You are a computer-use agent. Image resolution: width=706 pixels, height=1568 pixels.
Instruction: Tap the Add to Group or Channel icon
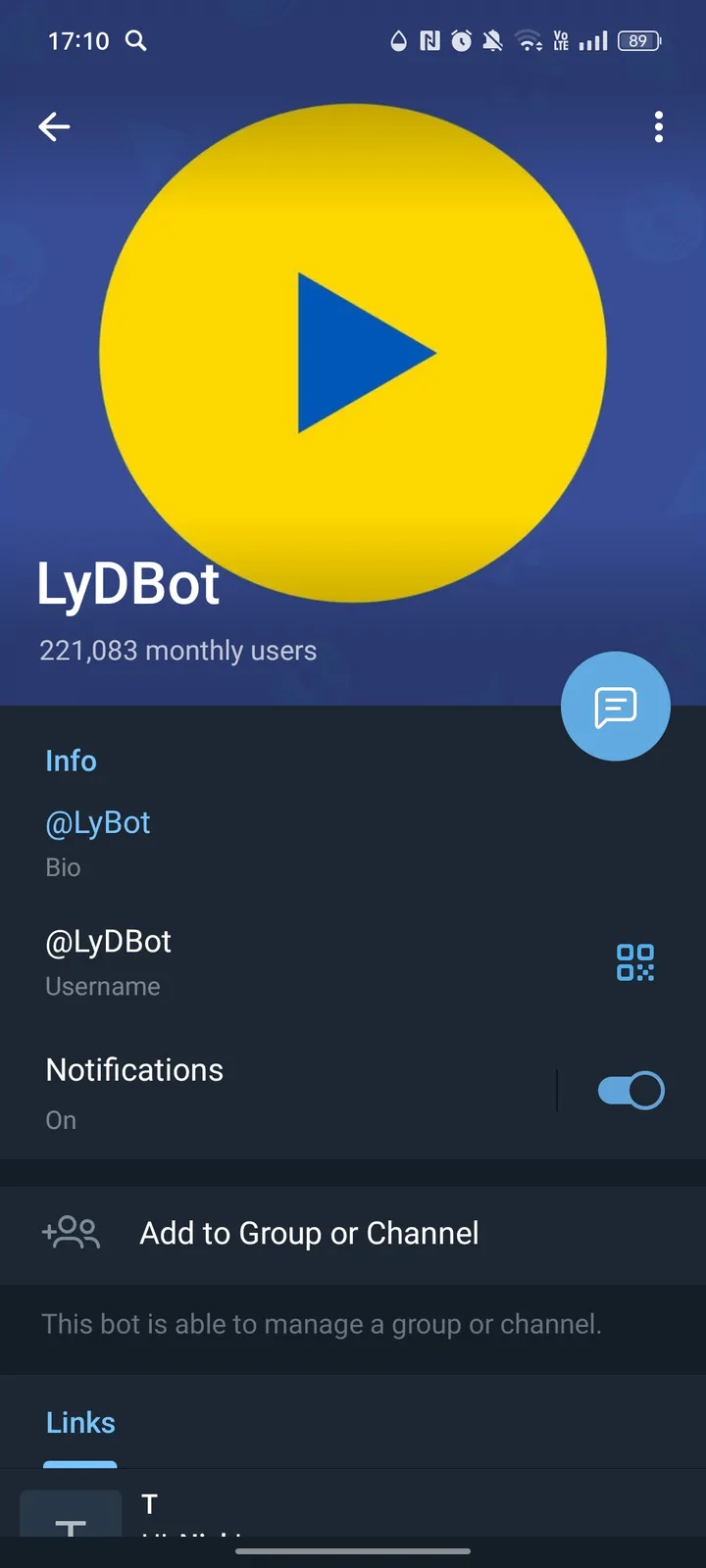coord(70,1233)
